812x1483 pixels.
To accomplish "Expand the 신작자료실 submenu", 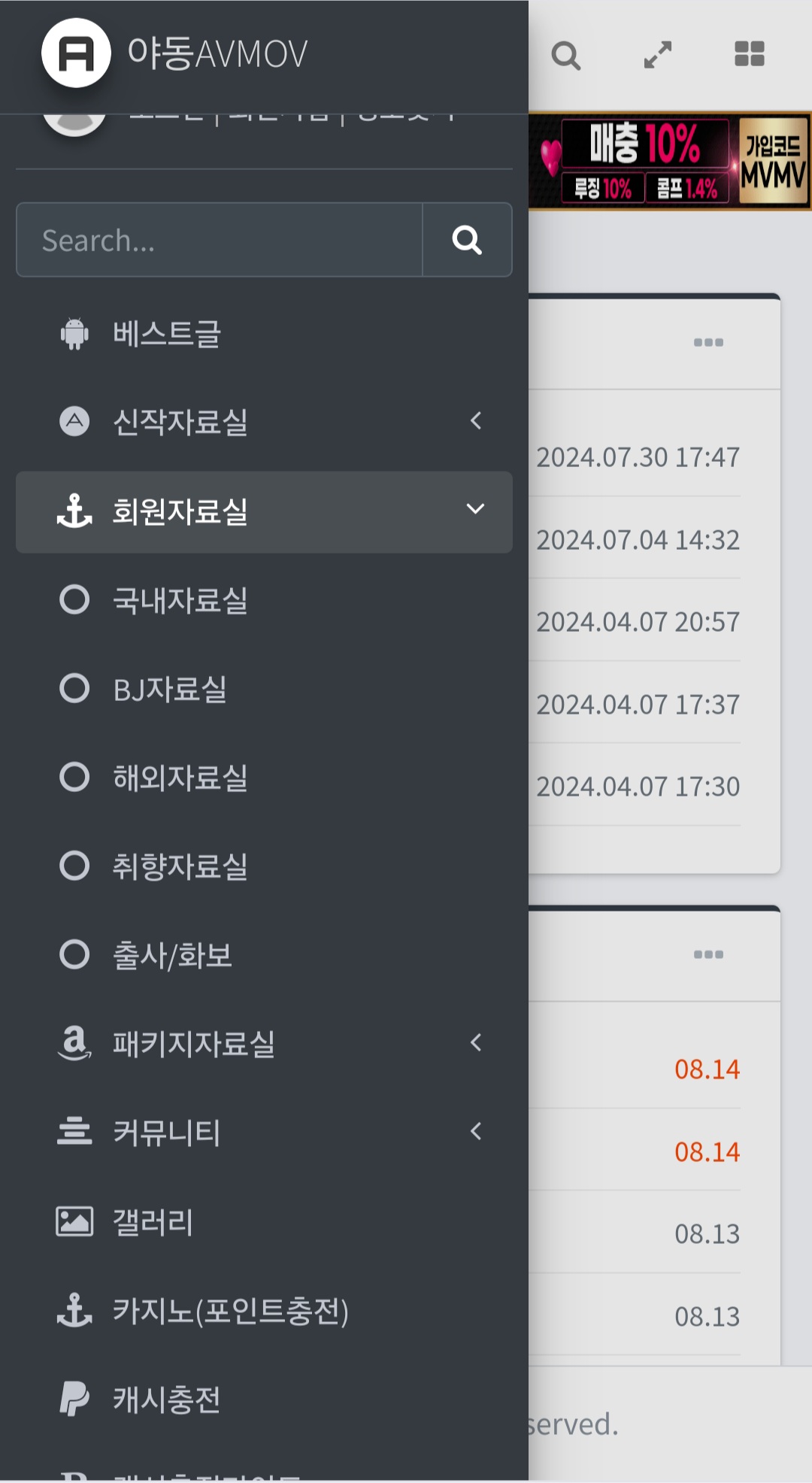I will (x=264, y=421).
